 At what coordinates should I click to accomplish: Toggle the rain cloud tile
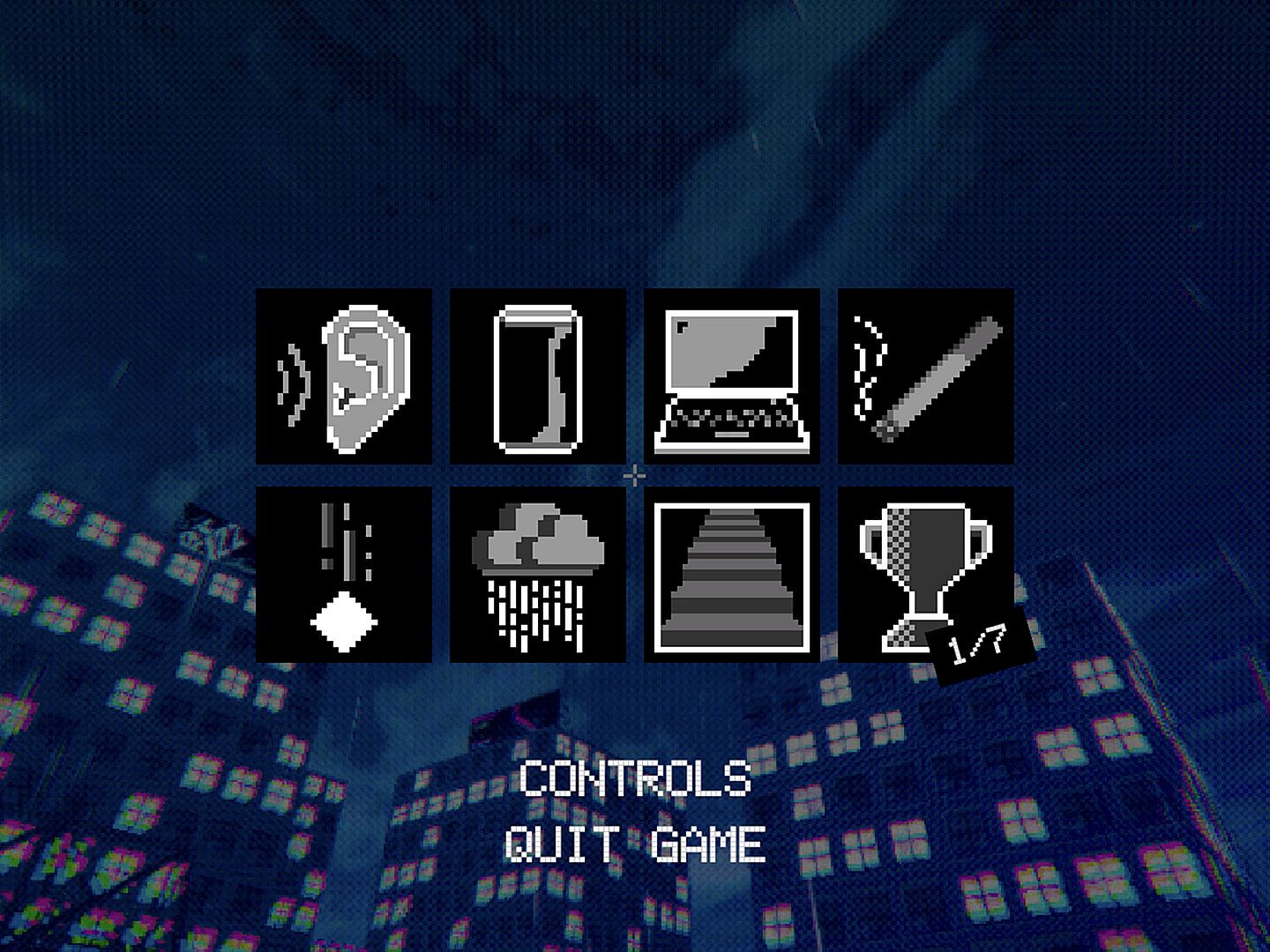tap(538, 574)
